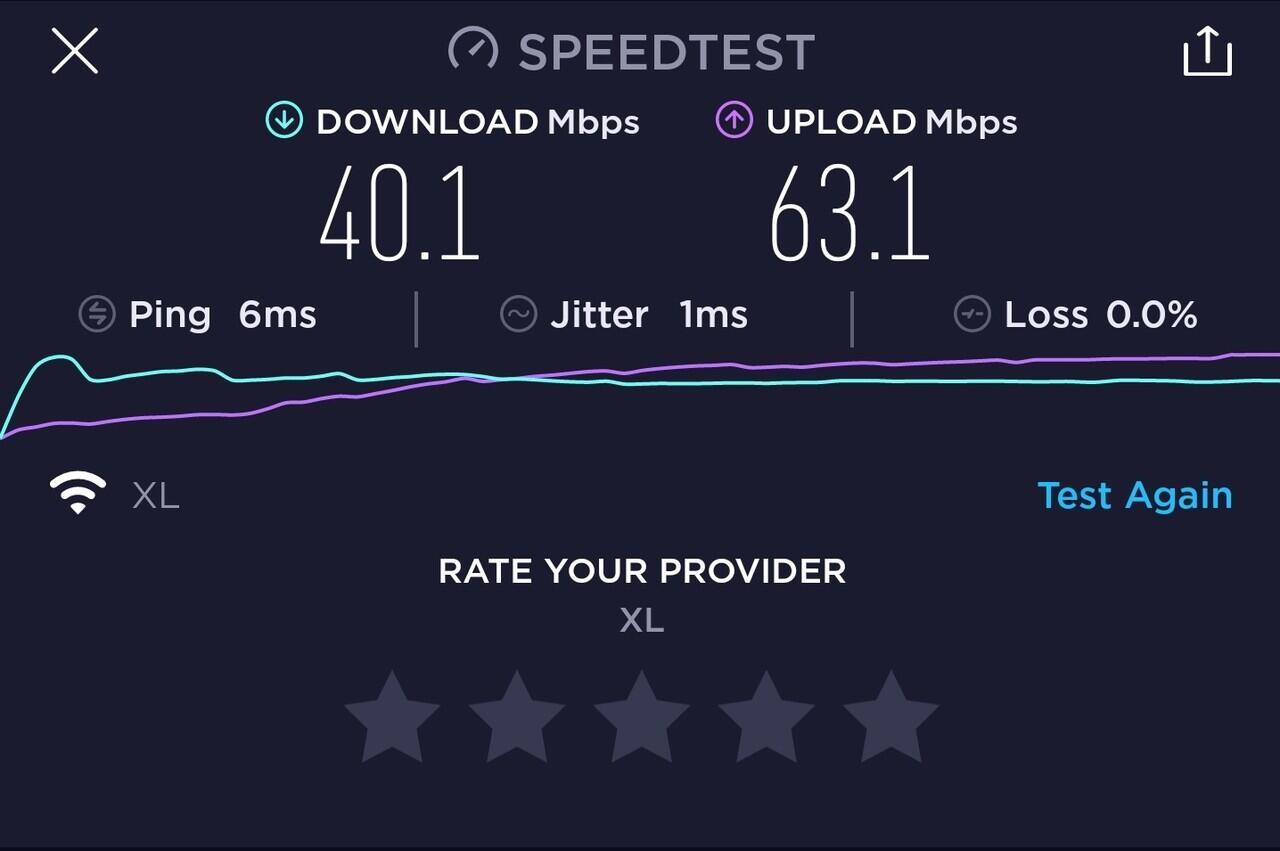
Task: Select the third rating star
Action: coord(641,717)
